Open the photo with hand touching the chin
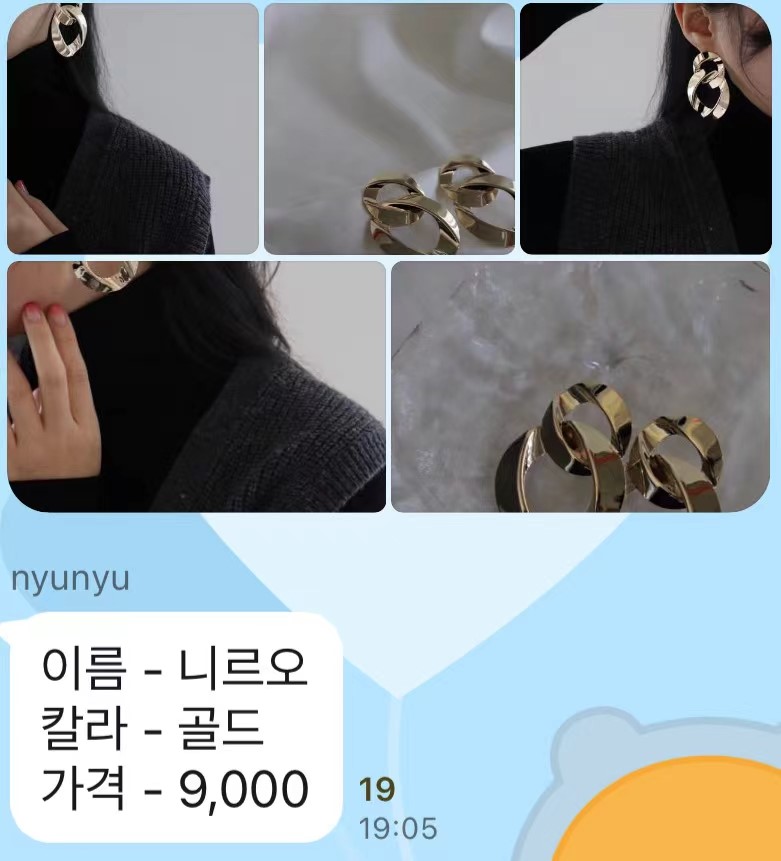781x861 pixels. pyautogui.click(x=196, y=386)
